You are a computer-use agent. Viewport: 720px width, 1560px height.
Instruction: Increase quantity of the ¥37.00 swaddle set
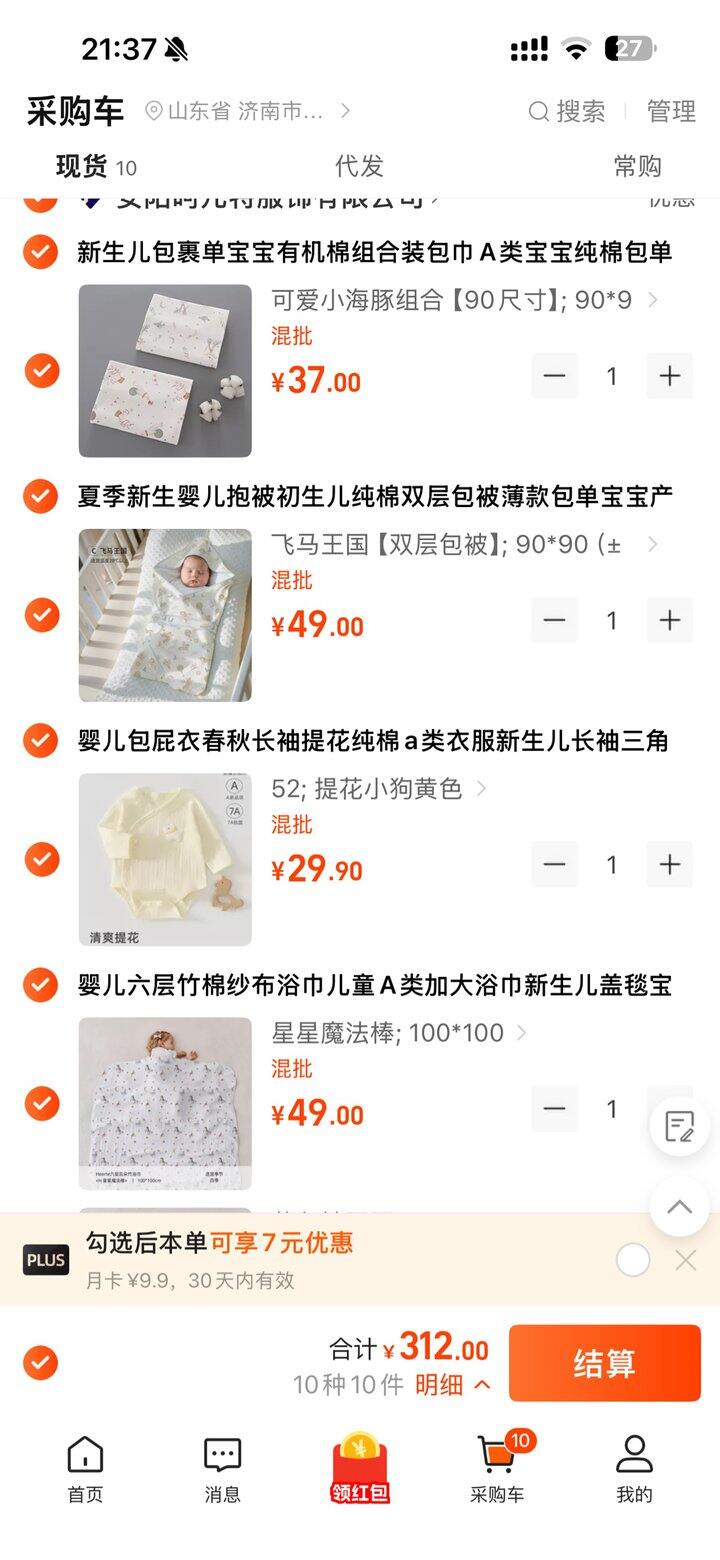point(670,376)
